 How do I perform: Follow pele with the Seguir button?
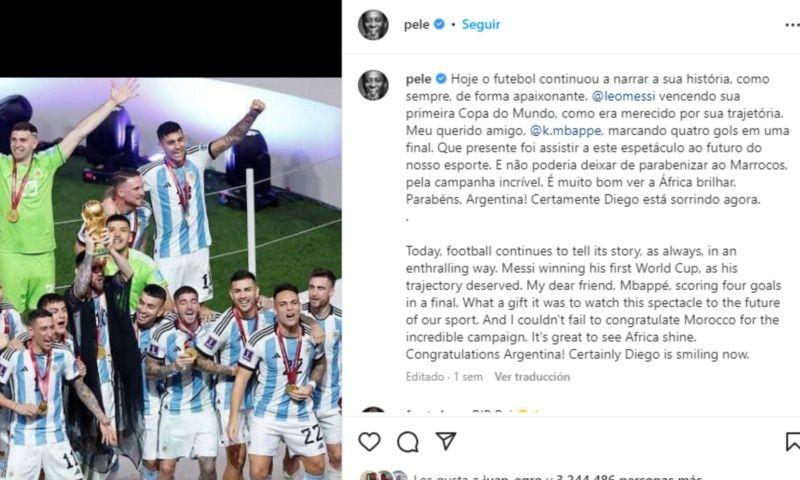(x=481, y=24)
